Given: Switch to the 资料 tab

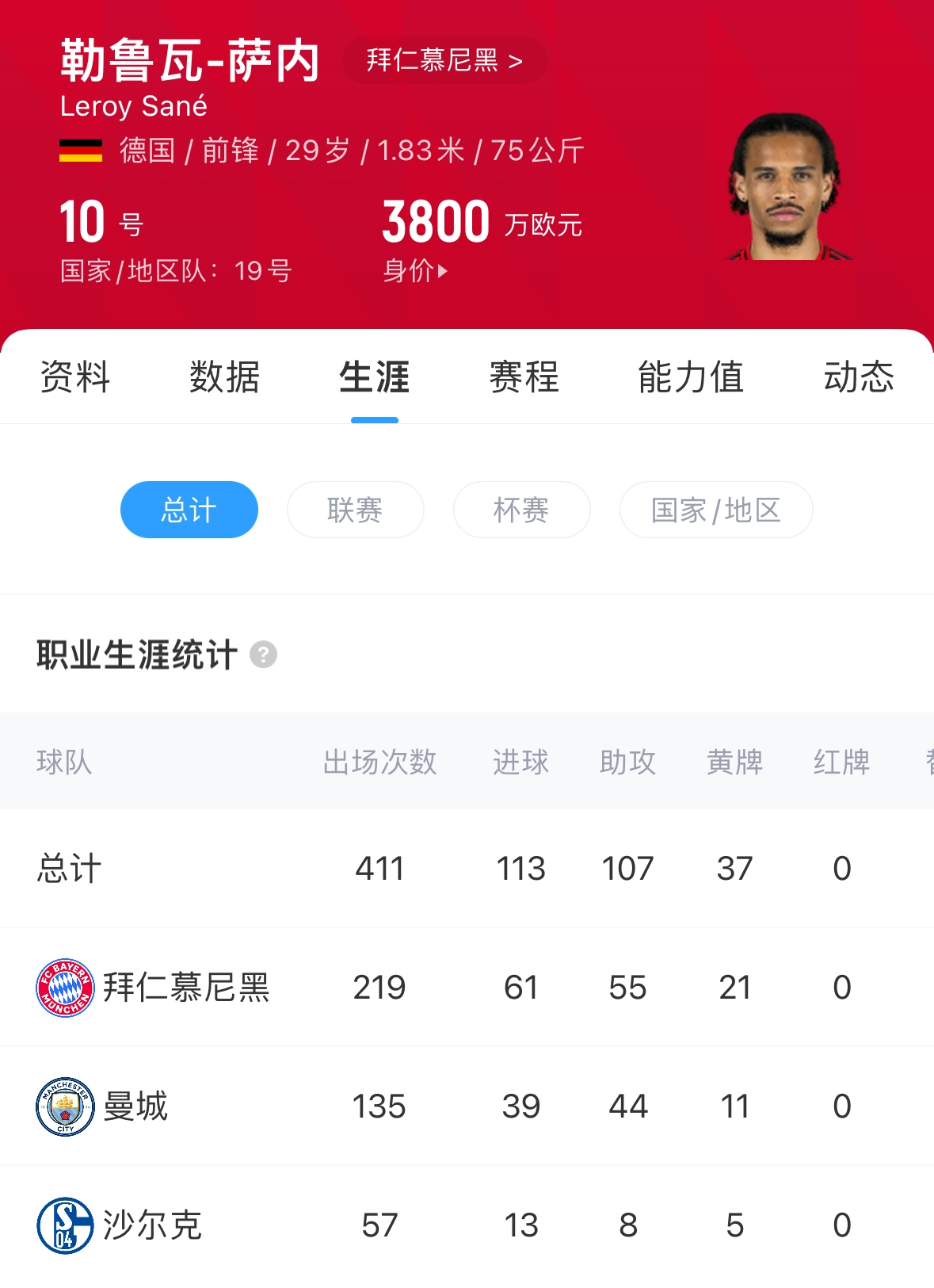Looking at the screenshot, I should point(75,377).
